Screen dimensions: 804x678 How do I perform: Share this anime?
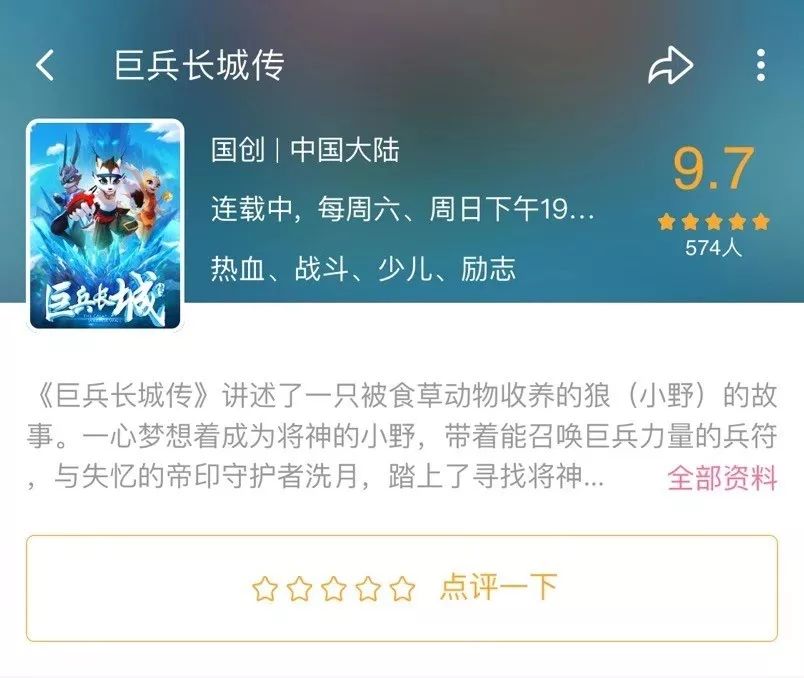click(x=670, y=66)
